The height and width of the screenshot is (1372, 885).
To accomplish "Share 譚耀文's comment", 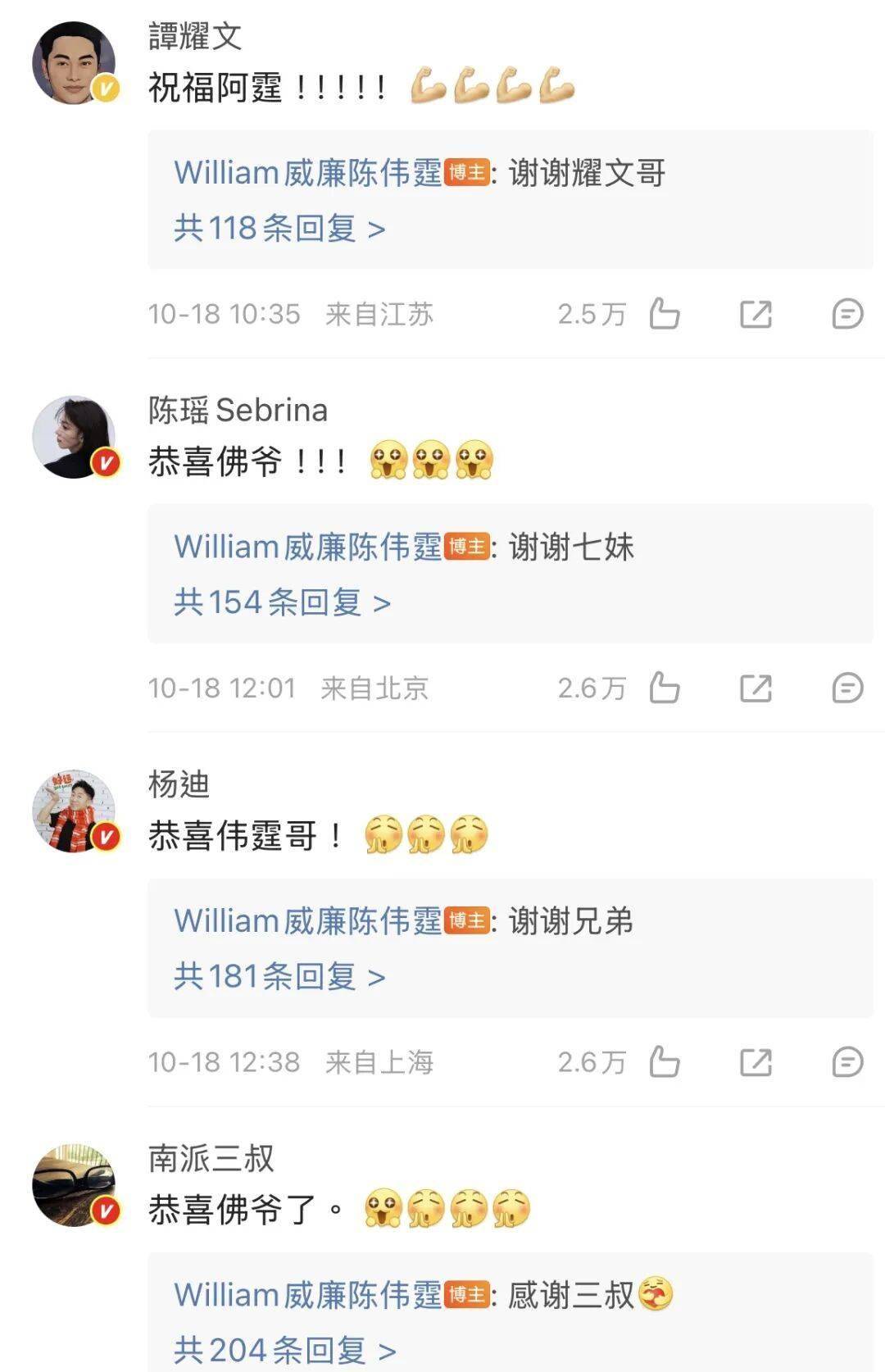I will point(756,314).
